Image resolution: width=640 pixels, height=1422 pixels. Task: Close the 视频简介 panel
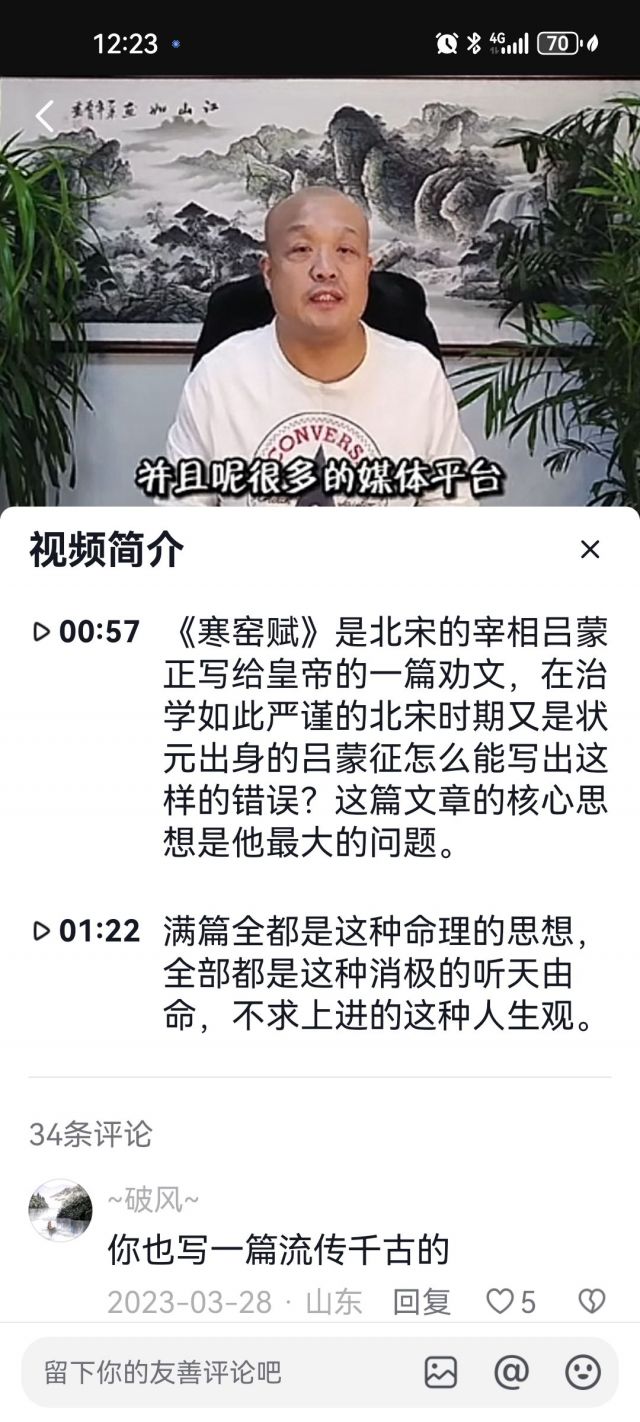[590, 549]
